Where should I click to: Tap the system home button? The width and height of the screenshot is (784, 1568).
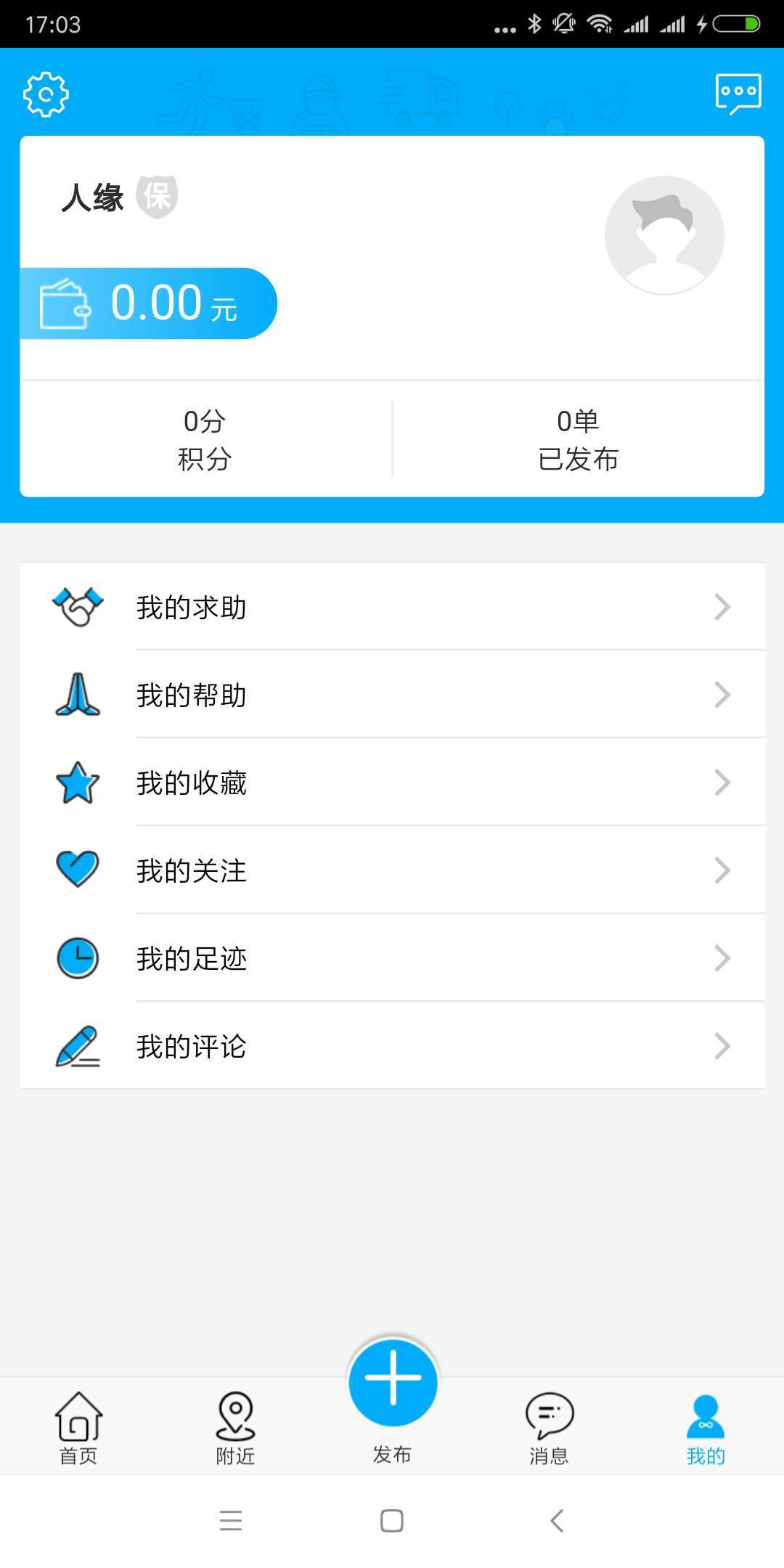(392, 1520)
